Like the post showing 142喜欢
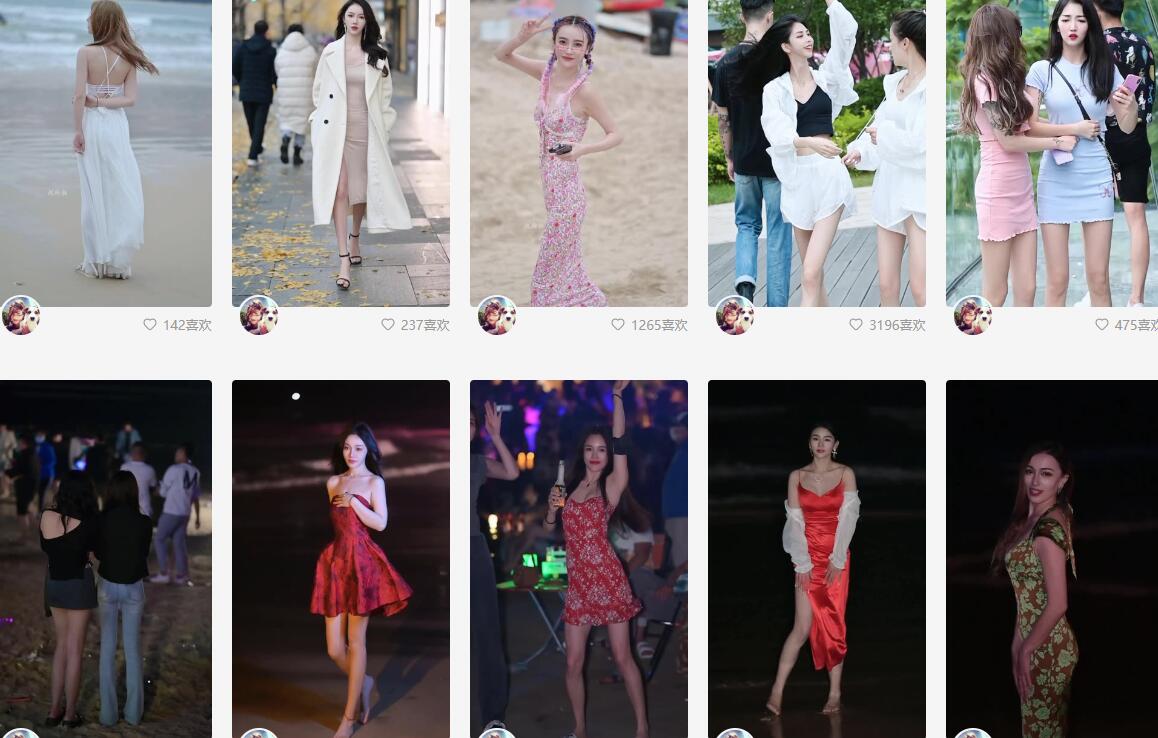This screenshot has height=738, width=1158. click(x=150, y=325)
